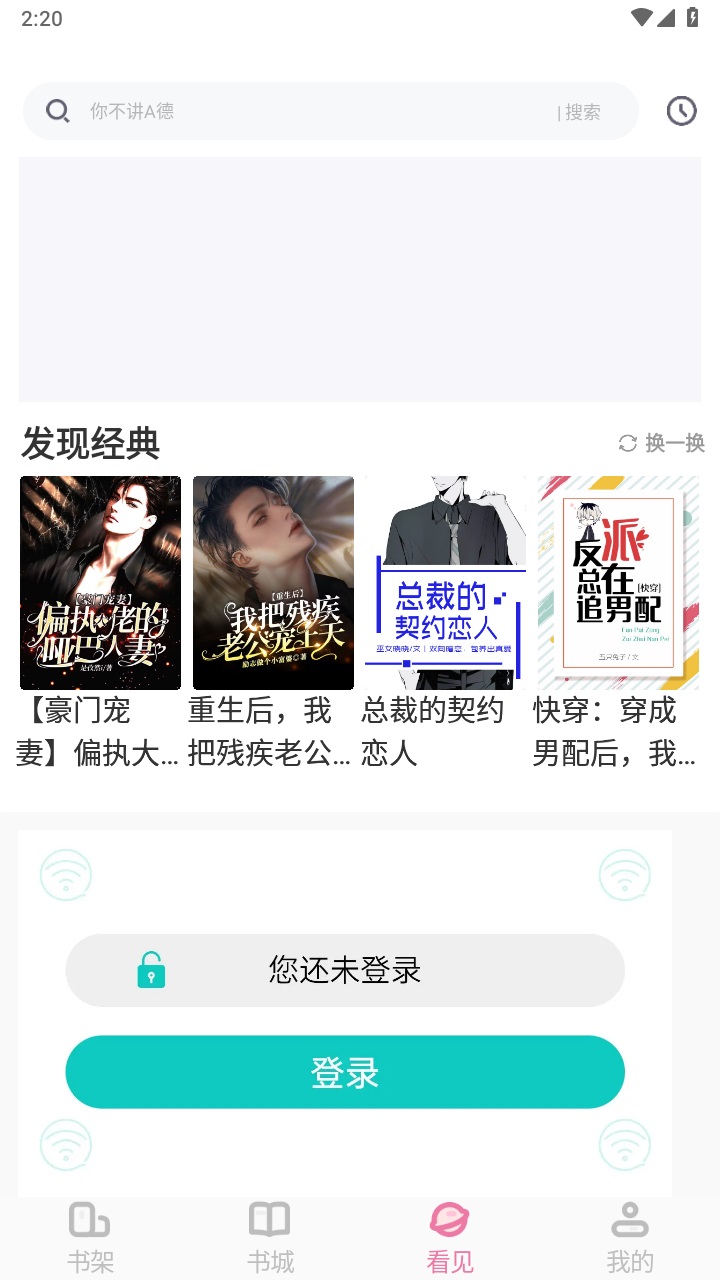Open the 我的 profile person icon
720x1280 pixels.
(630, 1219)
